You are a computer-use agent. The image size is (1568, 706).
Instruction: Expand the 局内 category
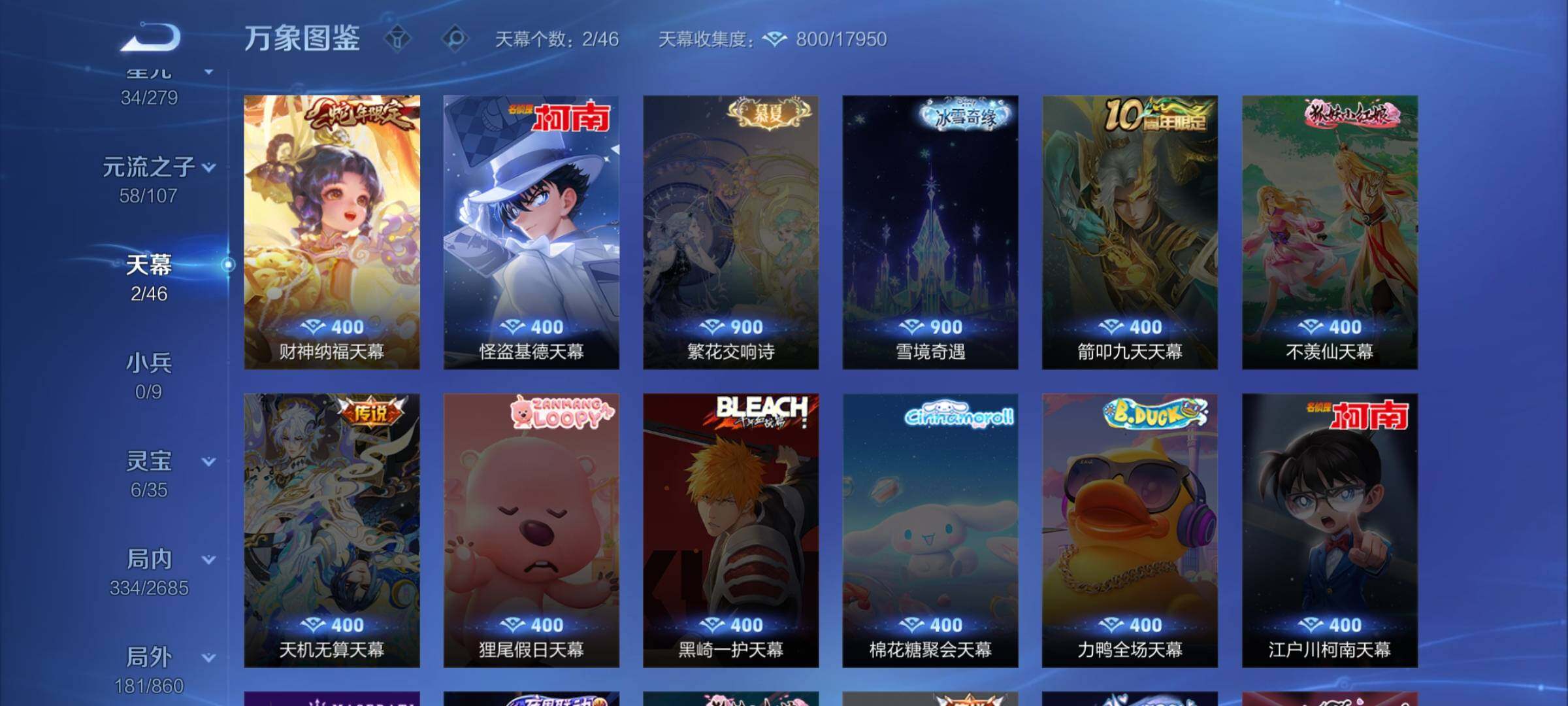pyautogui.click(x=208, y=560)
